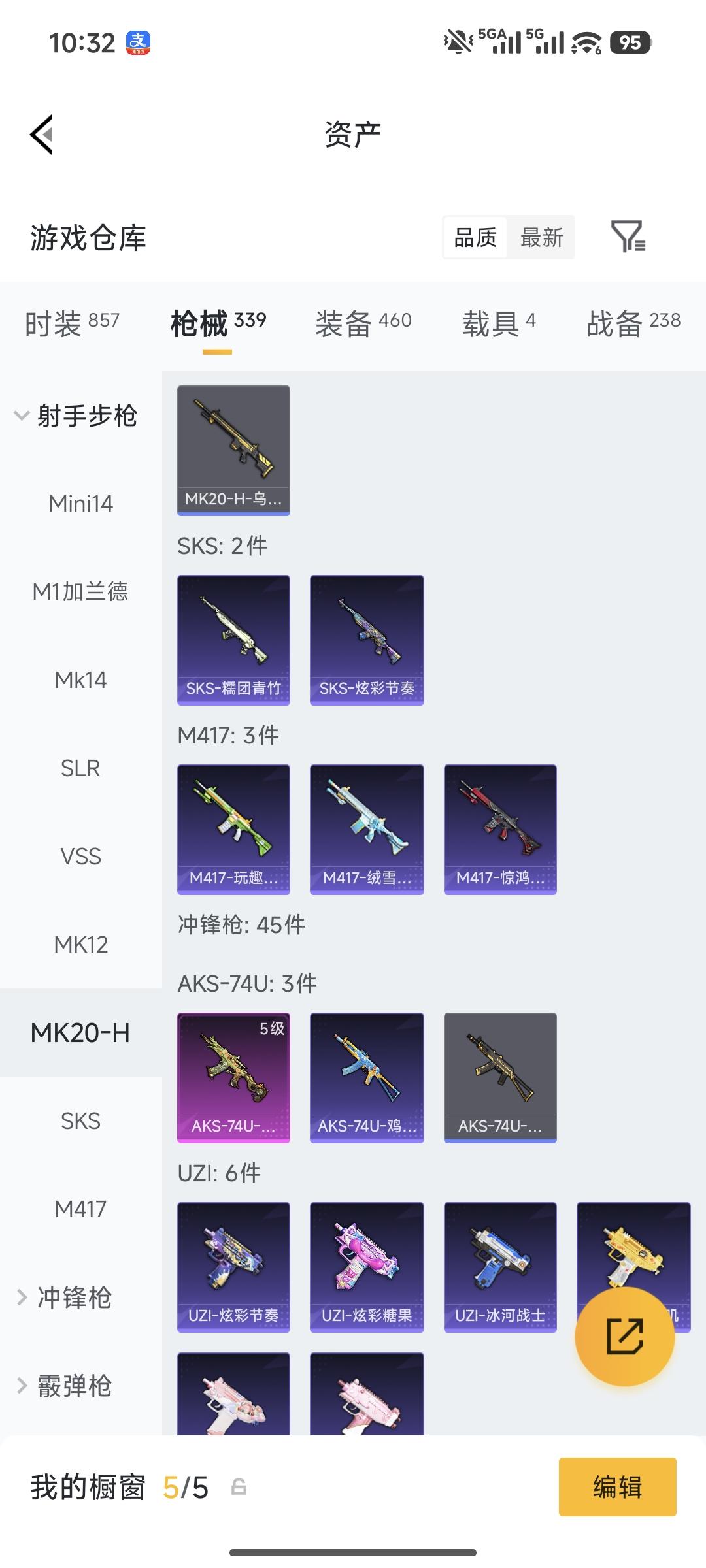Tap the orange share floating button

(624, 1336)
